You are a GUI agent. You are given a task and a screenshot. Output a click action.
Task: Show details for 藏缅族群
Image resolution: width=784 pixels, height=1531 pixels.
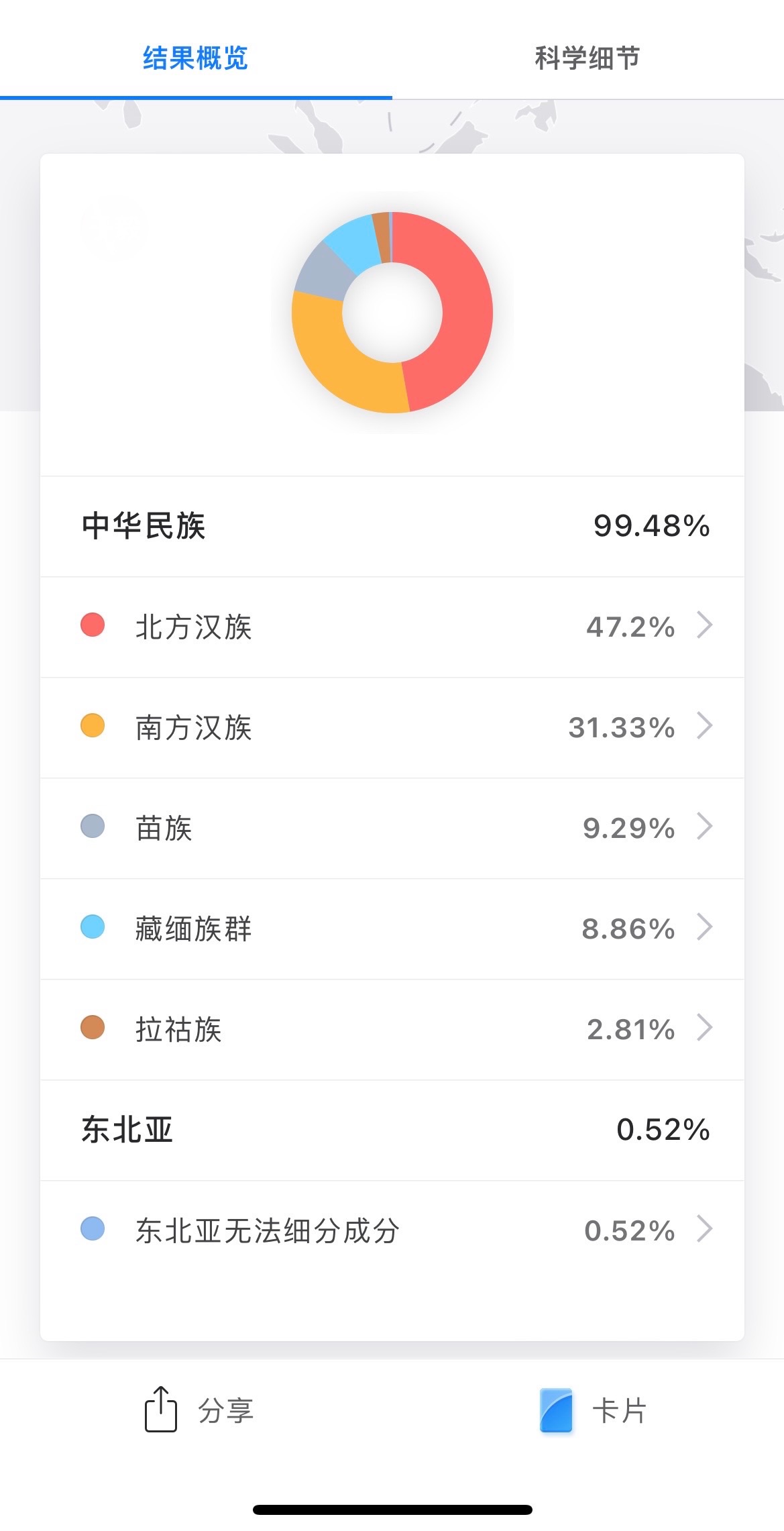(392, 929)
